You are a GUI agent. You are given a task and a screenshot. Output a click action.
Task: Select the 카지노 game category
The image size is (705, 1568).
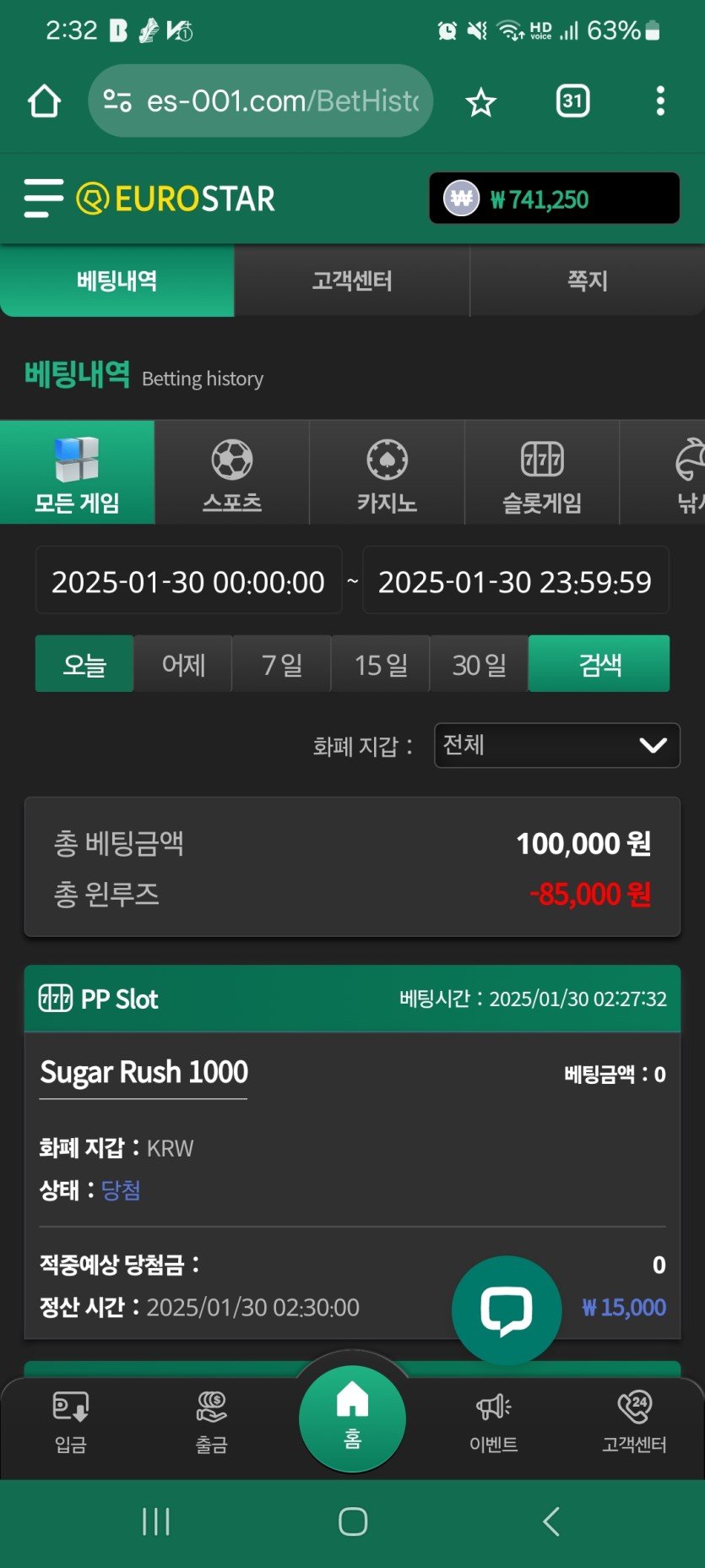click(x=387, y=474)
